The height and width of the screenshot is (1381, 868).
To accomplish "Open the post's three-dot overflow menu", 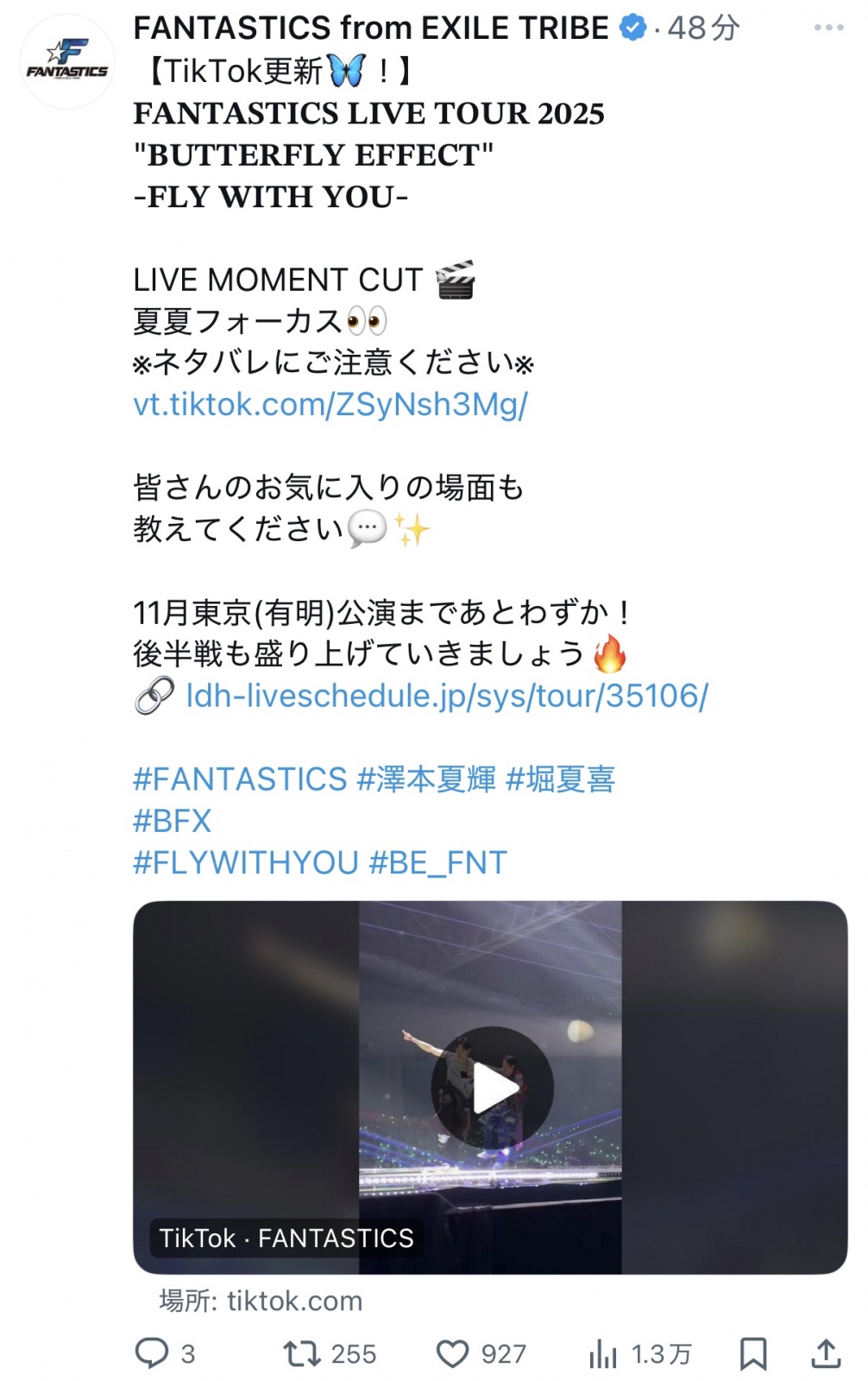I will (x=828, y=28).
